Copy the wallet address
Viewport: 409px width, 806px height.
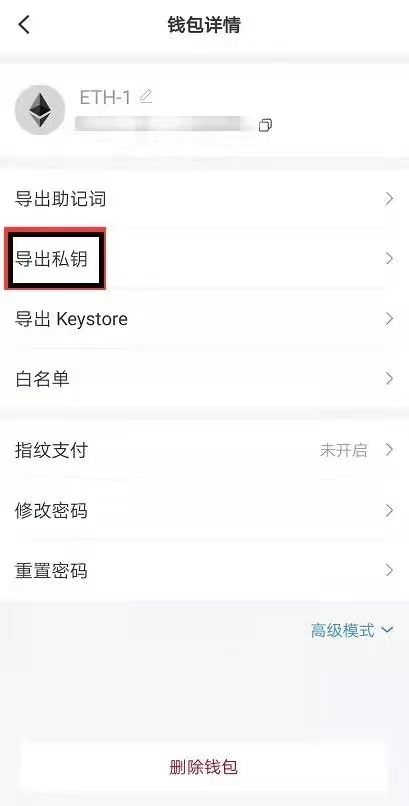tap(265, 124)
